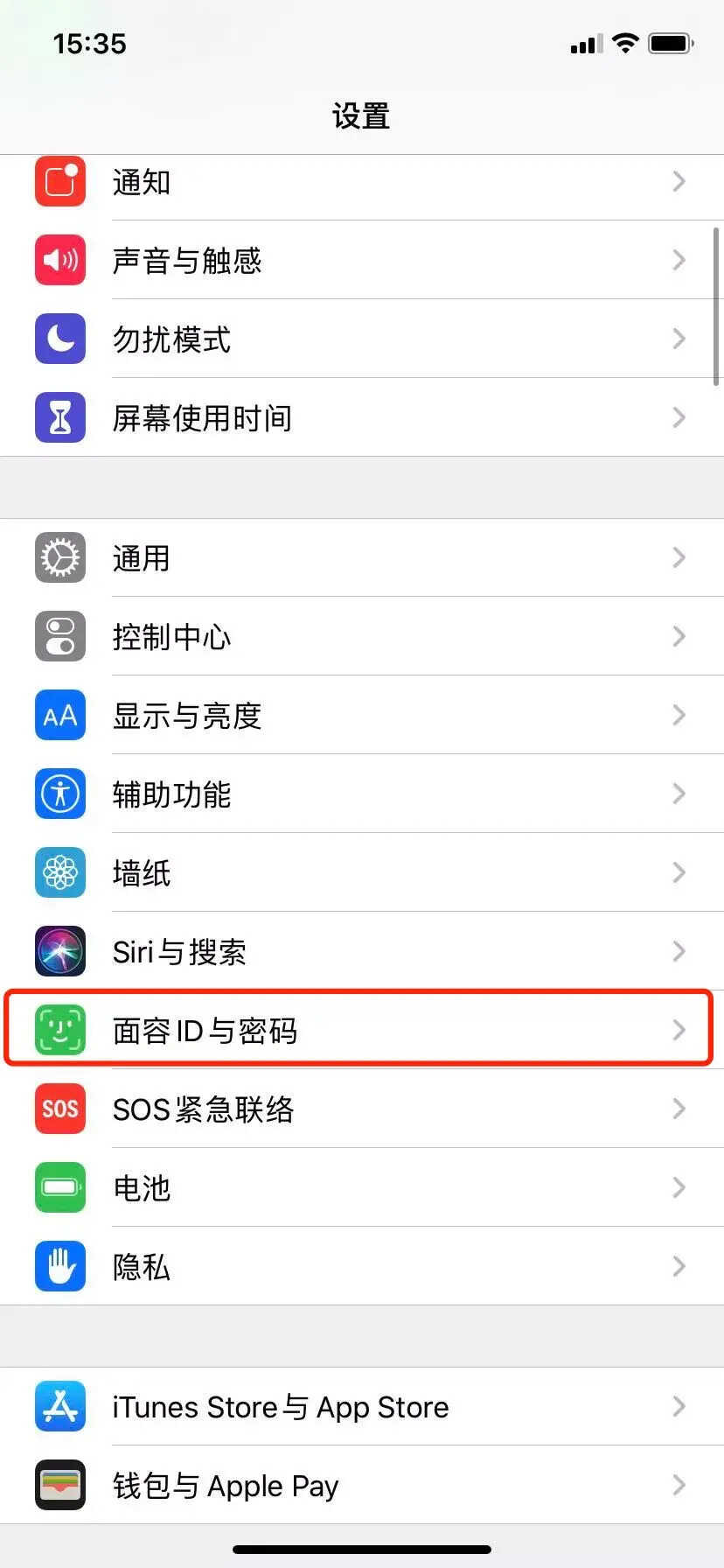Image resolution: width=724 pixels, height=1568 pixels.
Task: Open Siri与搜索 settings
Action: click(x=362, y=951)
